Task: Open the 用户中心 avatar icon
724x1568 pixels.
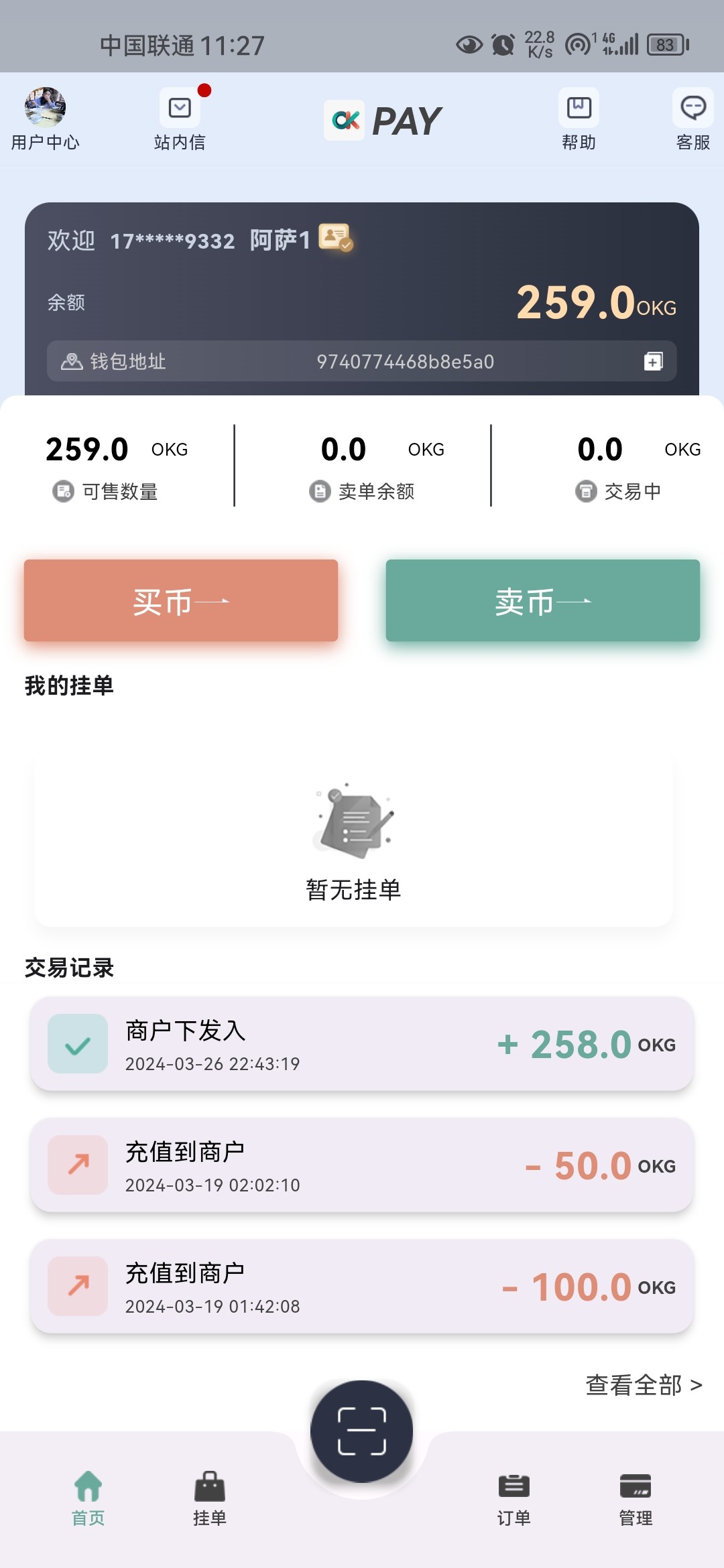Action: click(x=46, y=107)
